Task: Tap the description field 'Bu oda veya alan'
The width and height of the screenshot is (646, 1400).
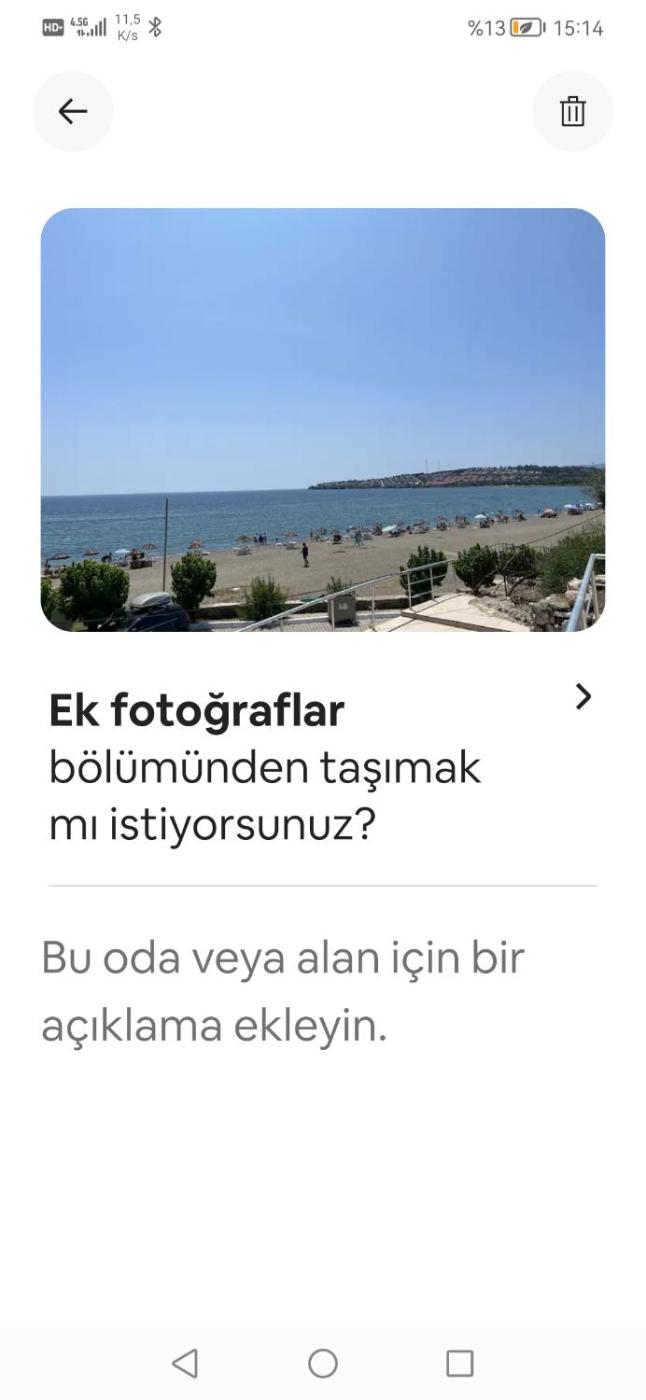Action: pyautogui.click(x=283, y=992)
